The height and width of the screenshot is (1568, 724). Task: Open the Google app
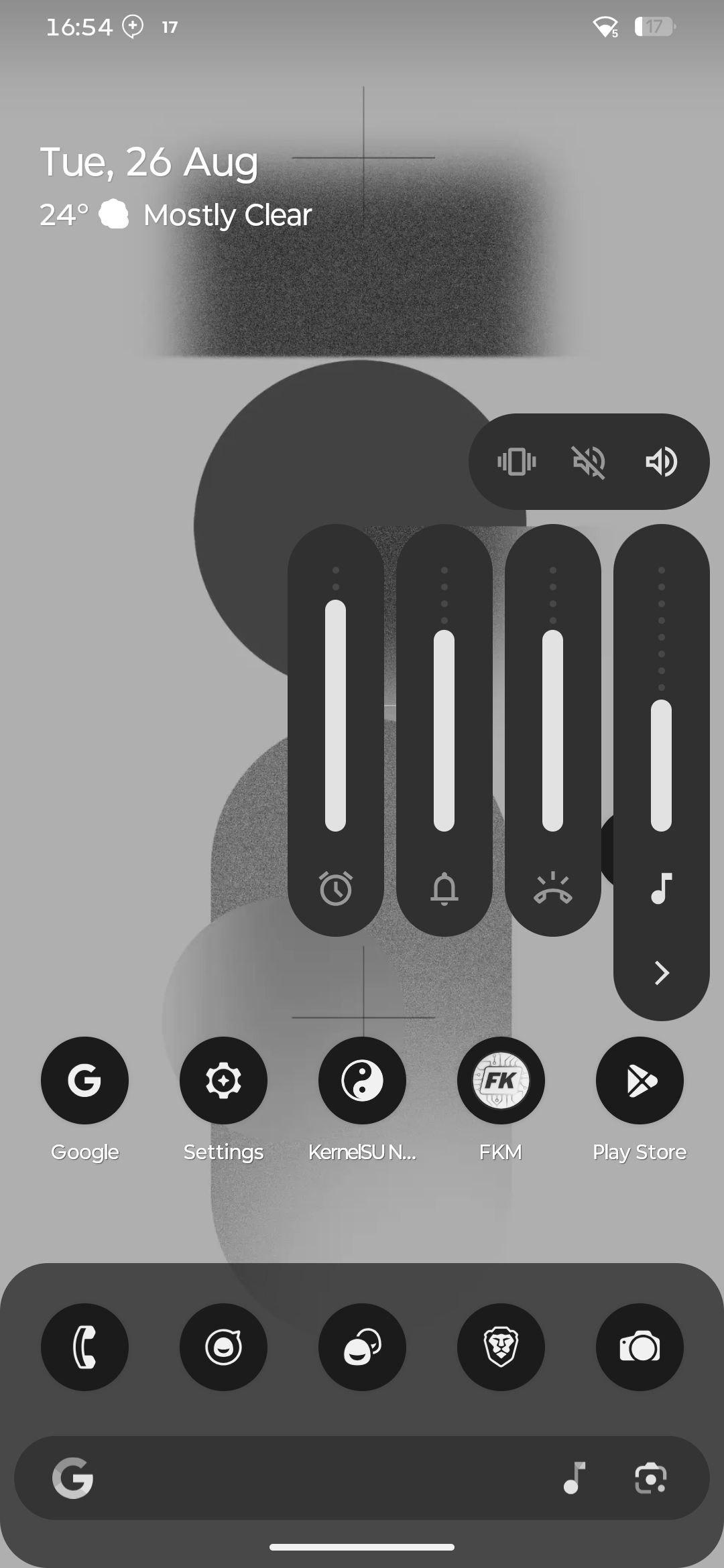[84, 1080]
